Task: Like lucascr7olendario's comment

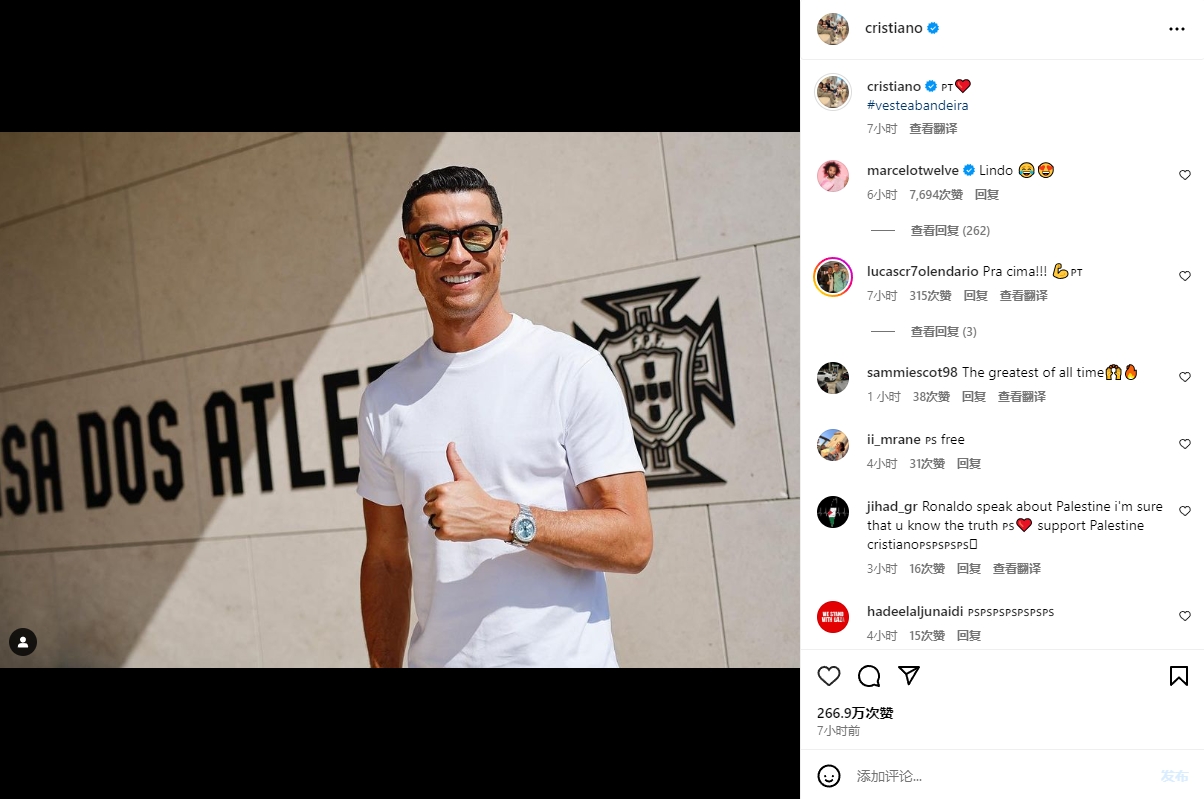Action: coord(1185,276)
